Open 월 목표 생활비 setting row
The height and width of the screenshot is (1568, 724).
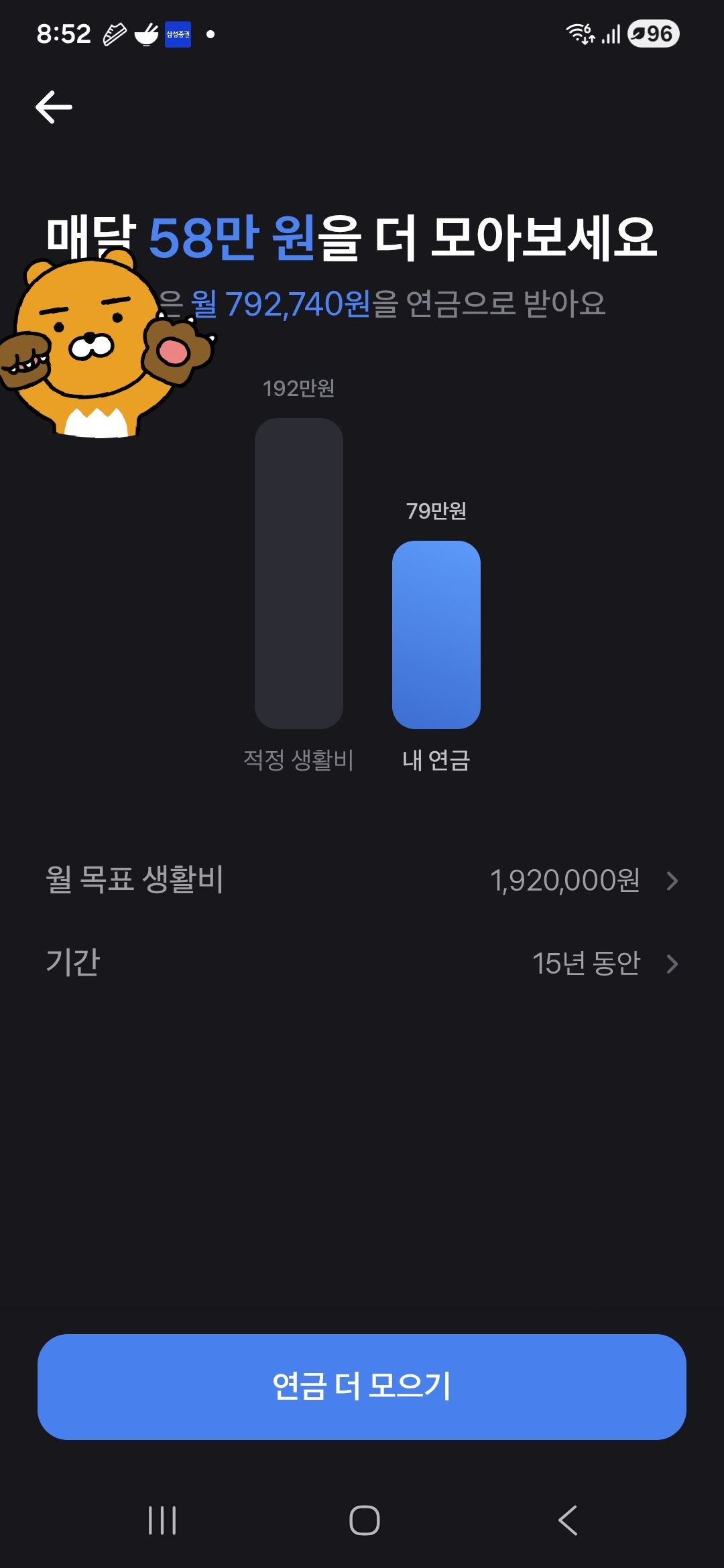tap(362, 880)
